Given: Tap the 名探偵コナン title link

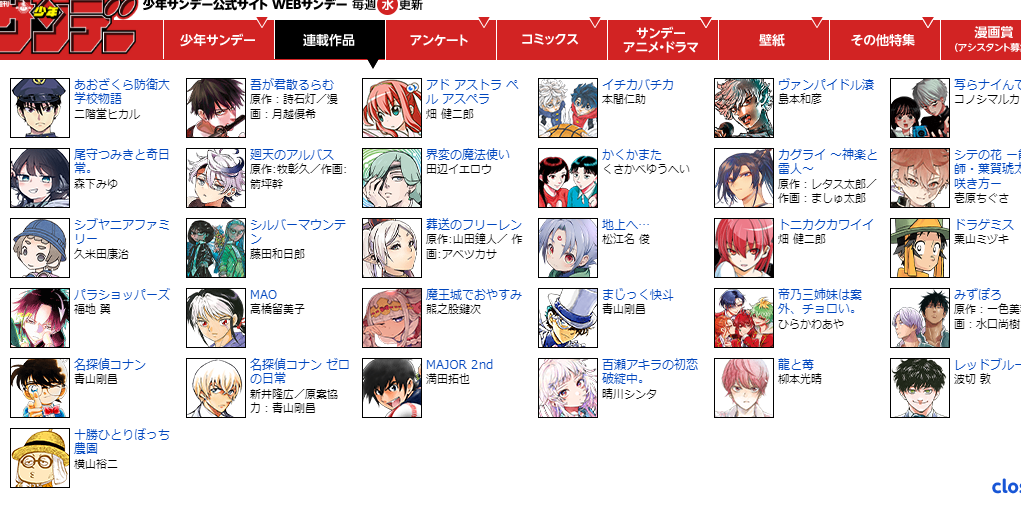Looking at the screenshot, I should coord(110,365).
